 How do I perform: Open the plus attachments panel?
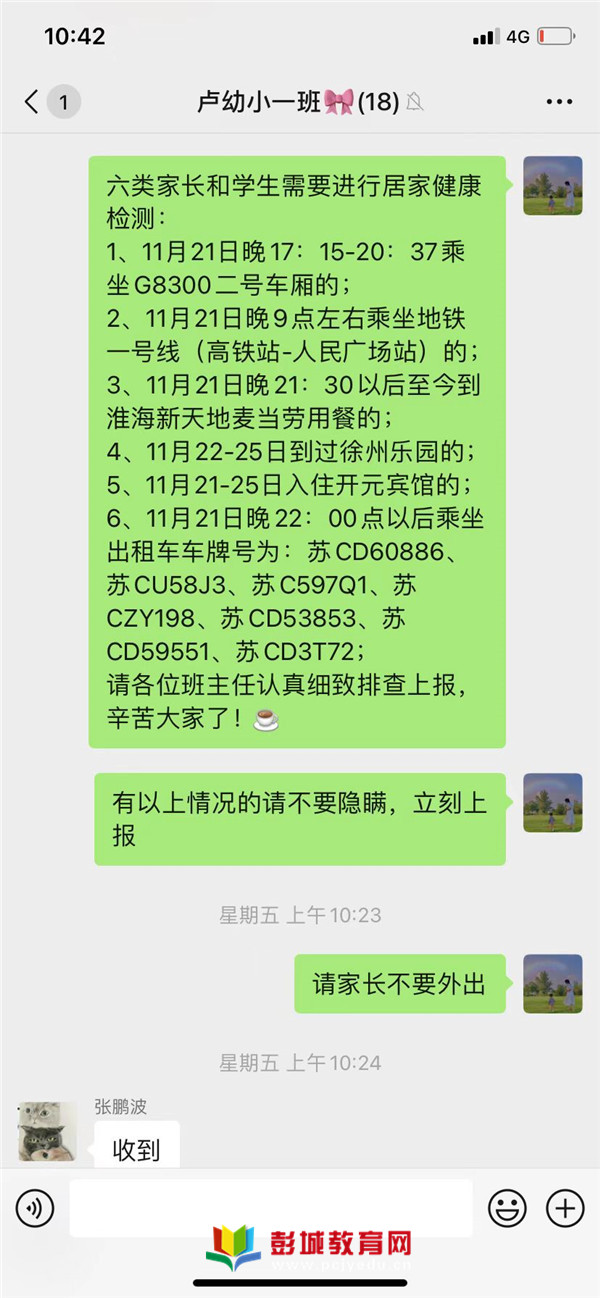click(x=565, y=1209)
